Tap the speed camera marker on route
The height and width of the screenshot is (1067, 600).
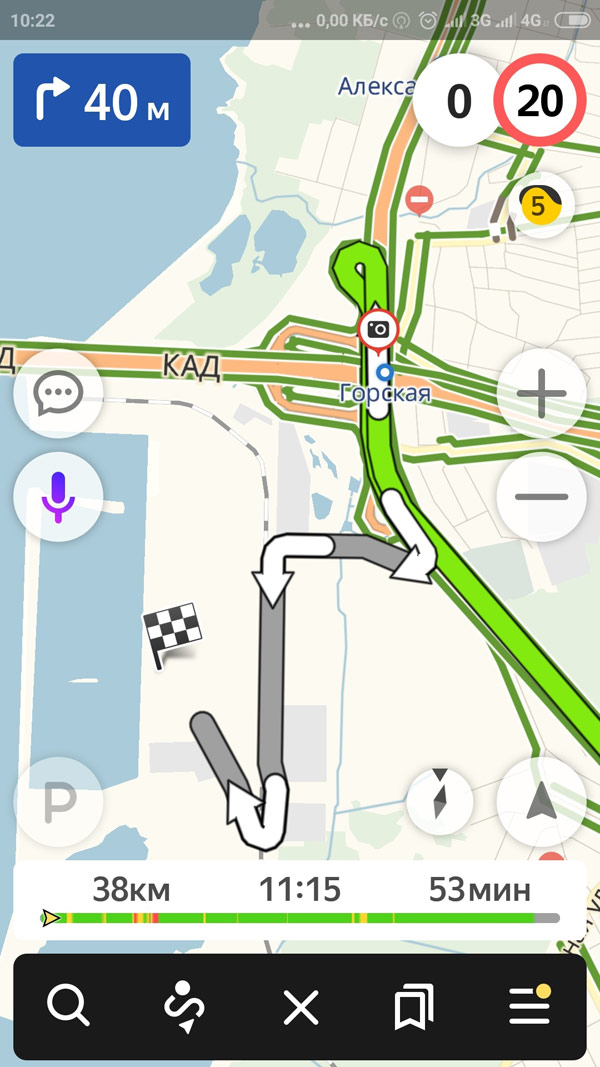click(x=378, y=328)
